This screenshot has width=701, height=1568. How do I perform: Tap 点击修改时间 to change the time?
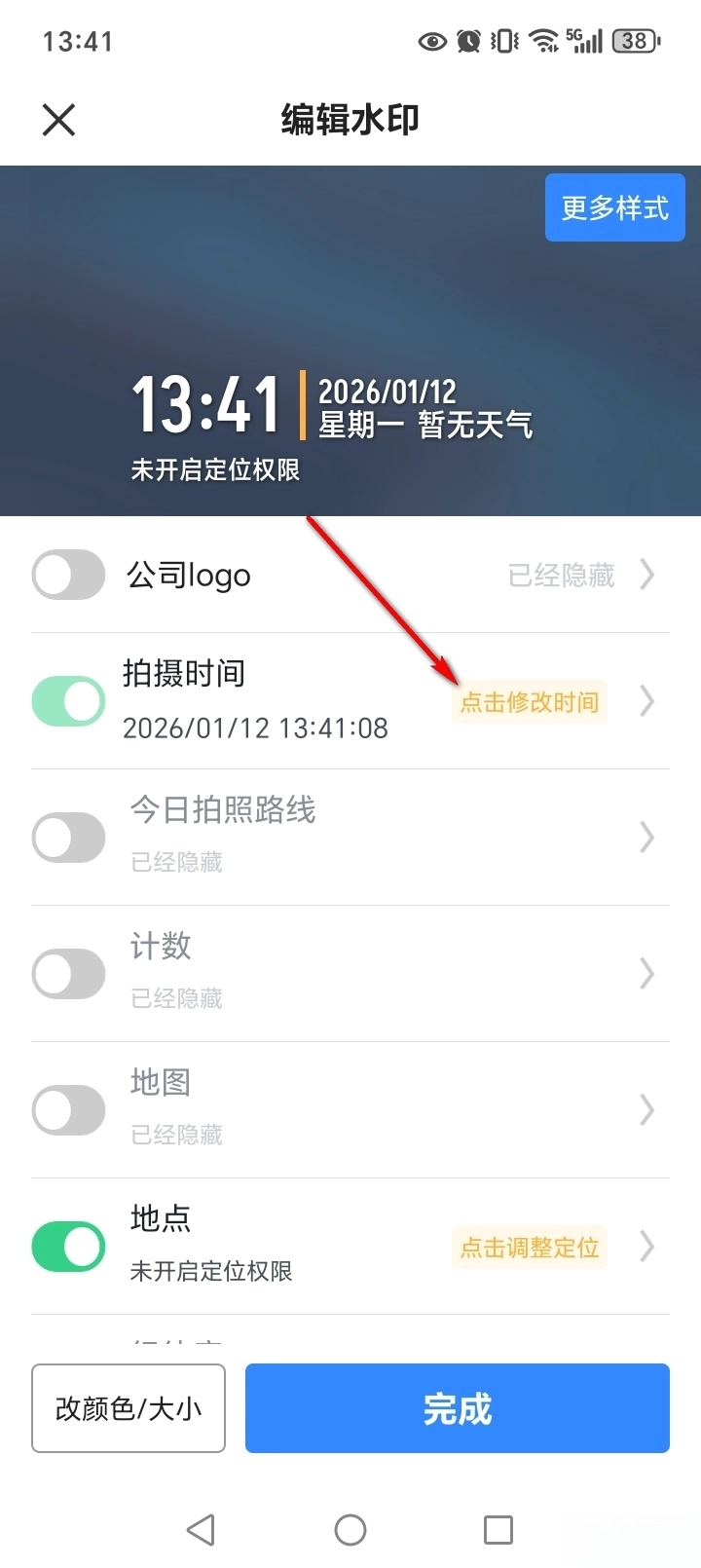coord(529,702)
